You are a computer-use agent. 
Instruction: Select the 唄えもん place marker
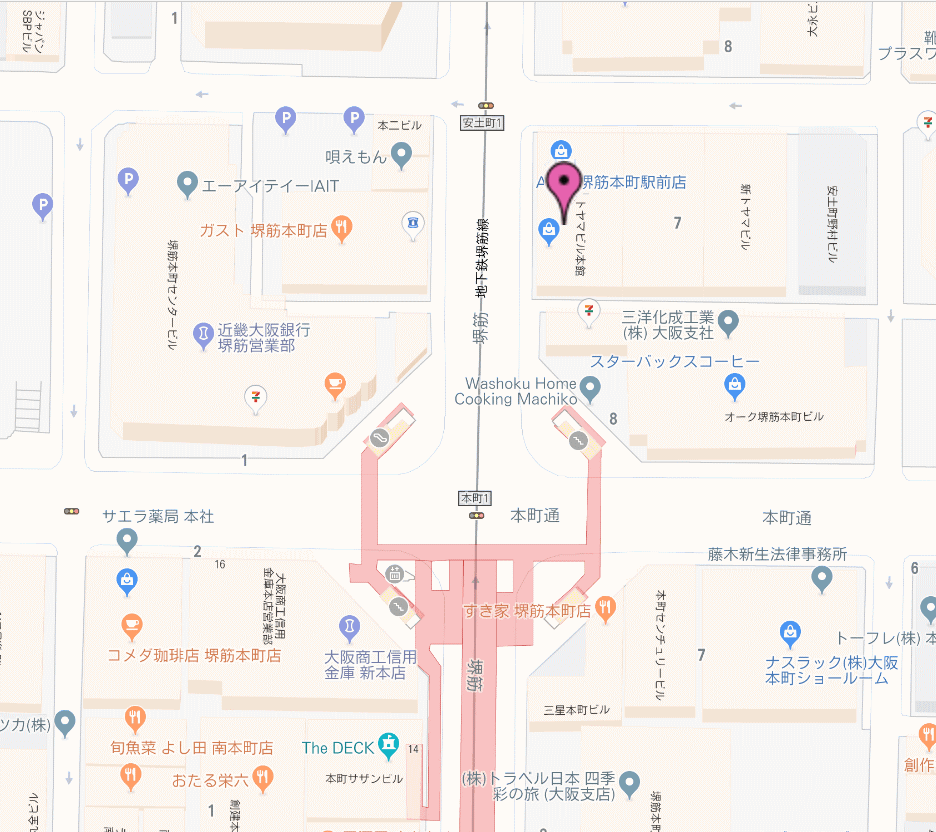click(401, 155)
